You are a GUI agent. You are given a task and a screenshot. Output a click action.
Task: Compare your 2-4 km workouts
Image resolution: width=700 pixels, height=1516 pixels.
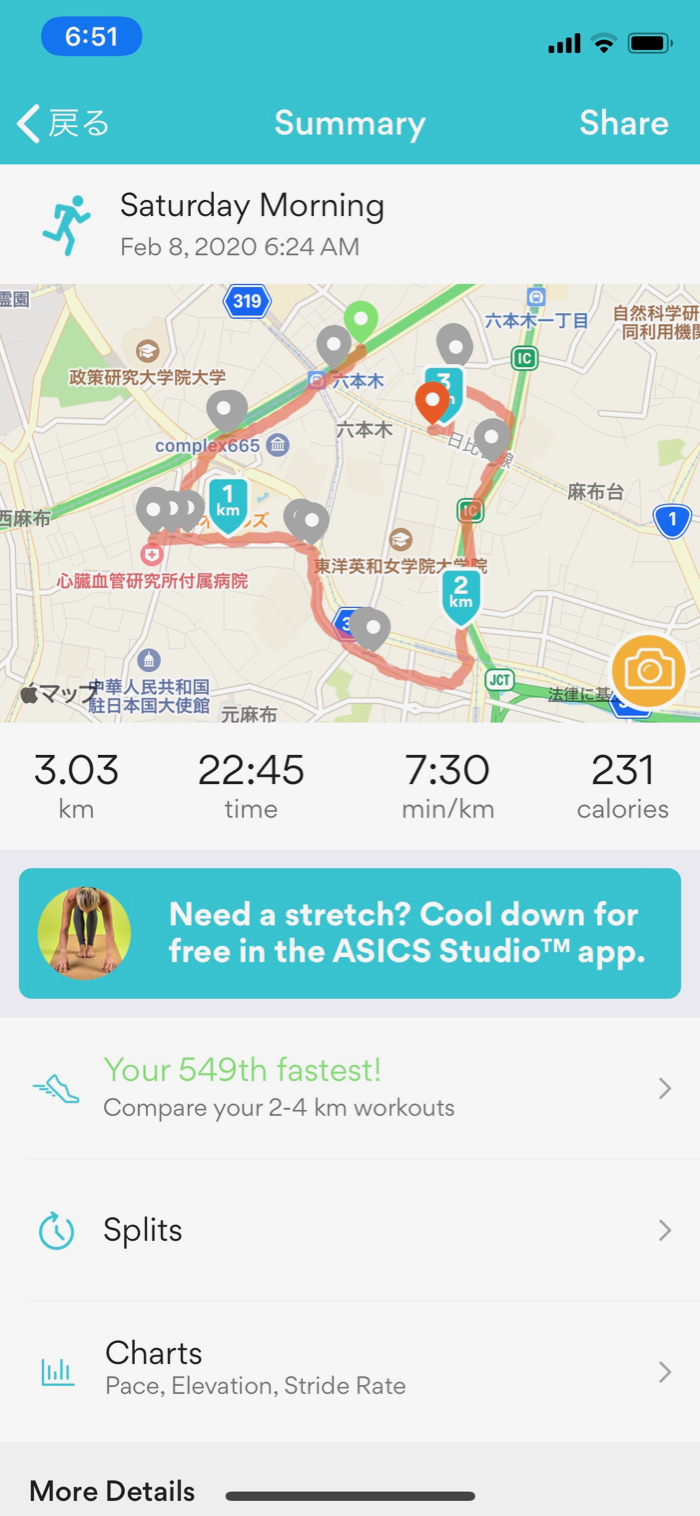[x=350, y=1088]
